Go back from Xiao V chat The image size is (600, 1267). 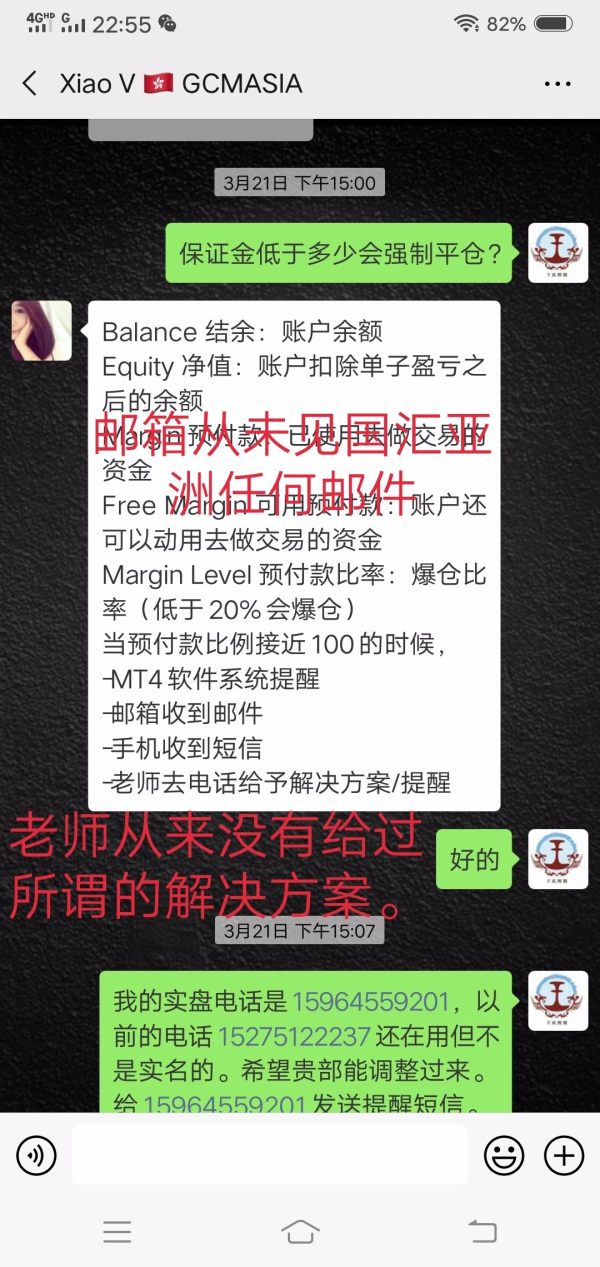(30, 84)
